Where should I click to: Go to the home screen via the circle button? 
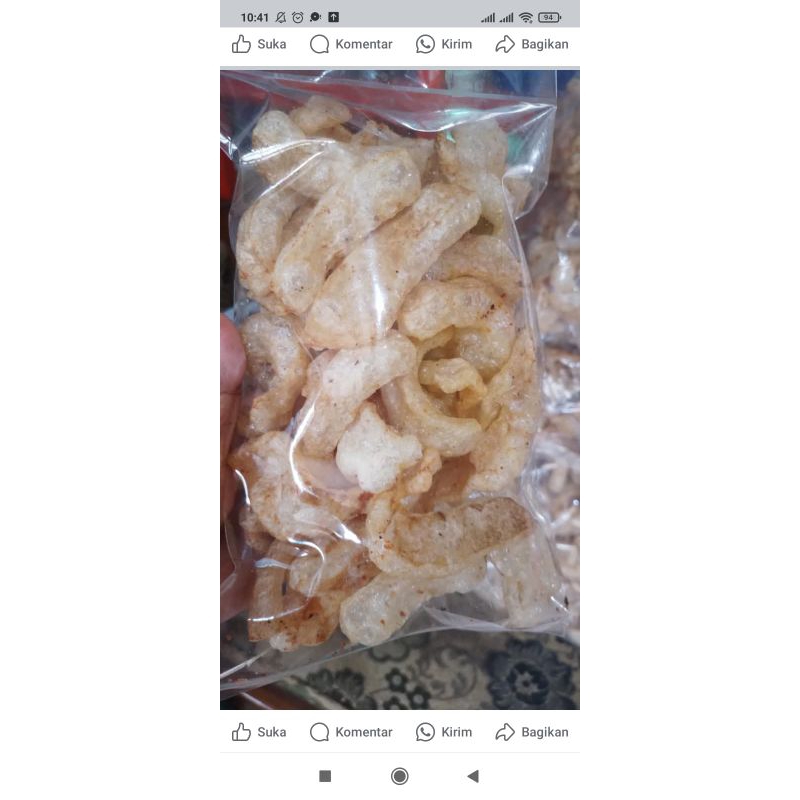tap(400, 776)
